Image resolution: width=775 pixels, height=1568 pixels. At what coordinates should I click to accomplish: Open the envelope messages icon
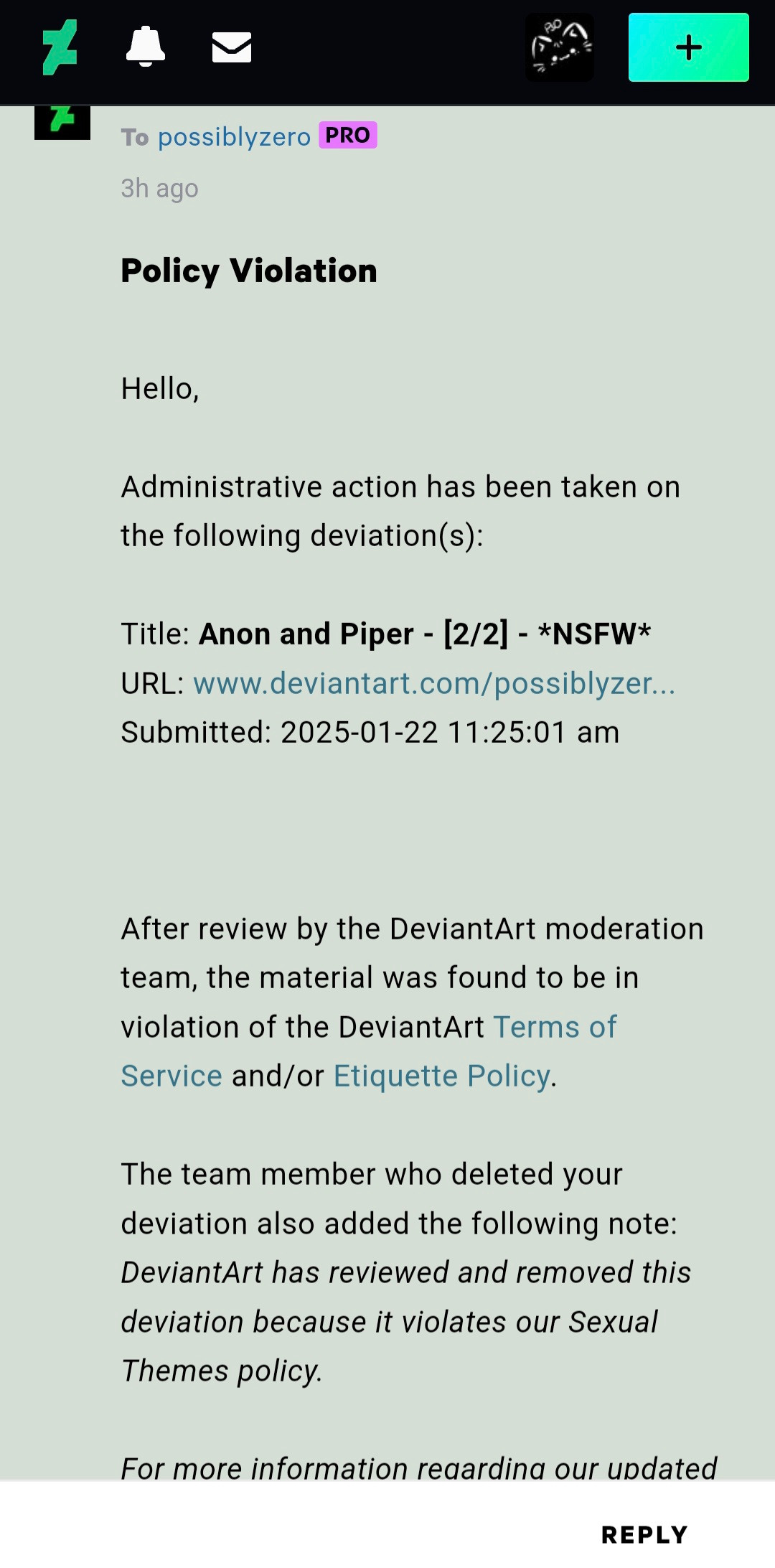232,47
